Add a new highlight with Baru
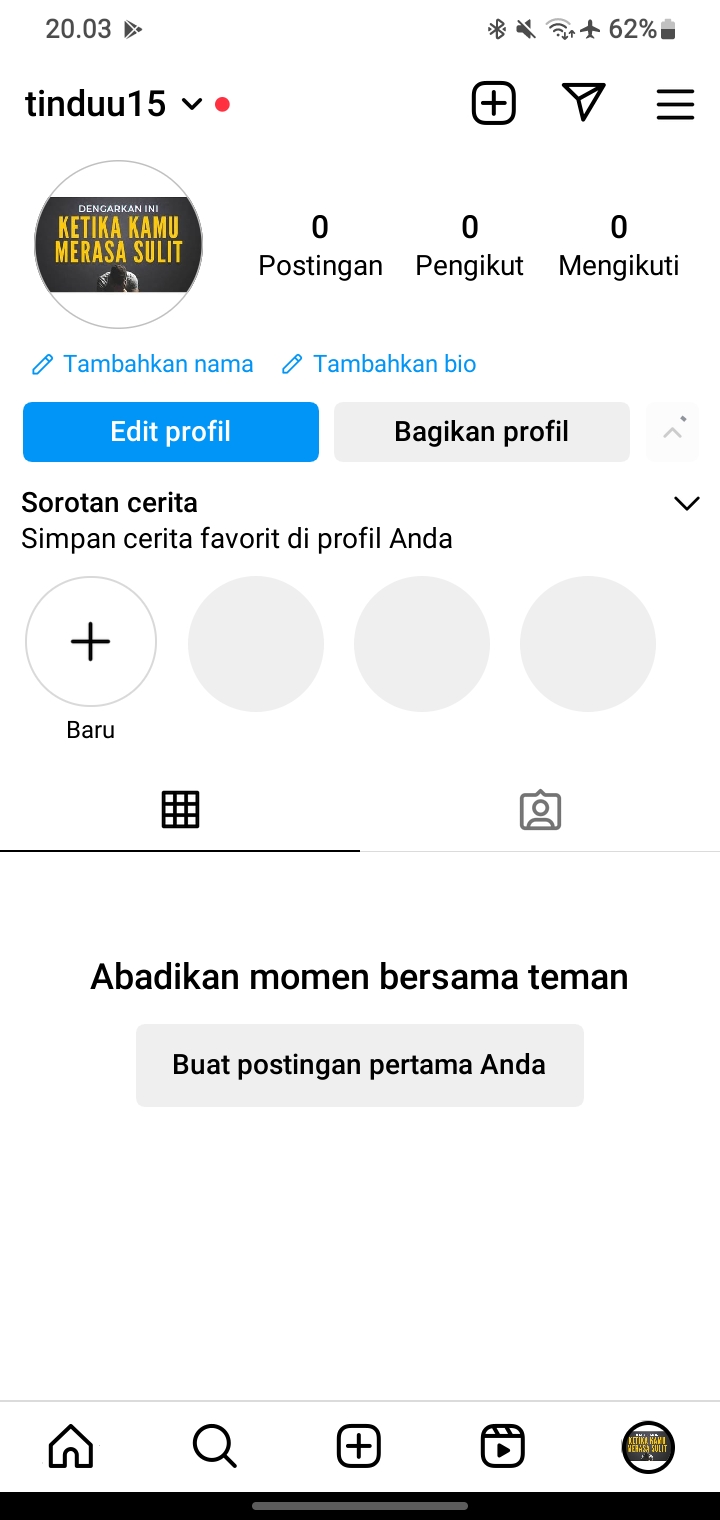720x1520 pixels. pos(91,642)
